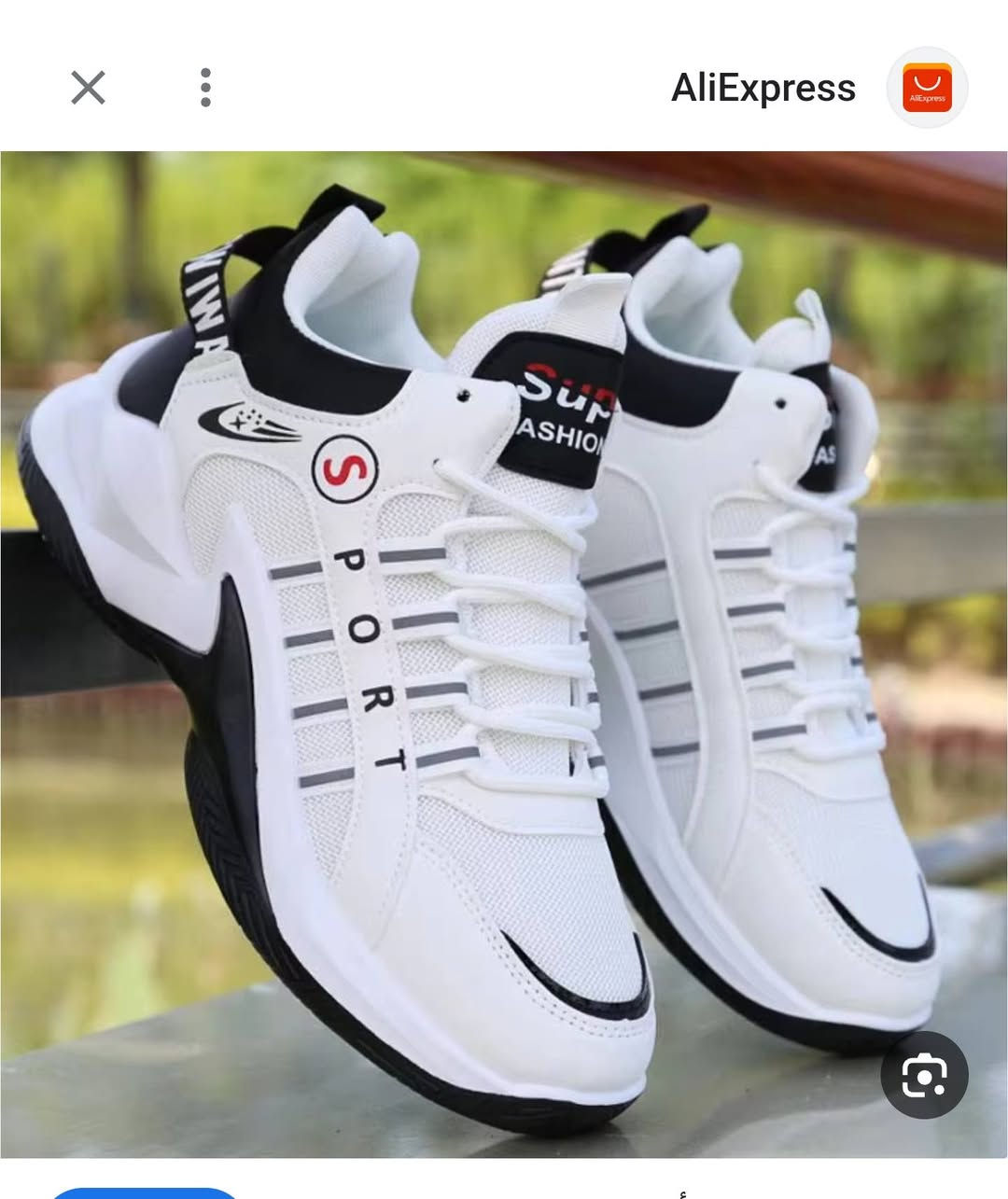
Task: Visit the AliExpress source site
Action: 763,89
